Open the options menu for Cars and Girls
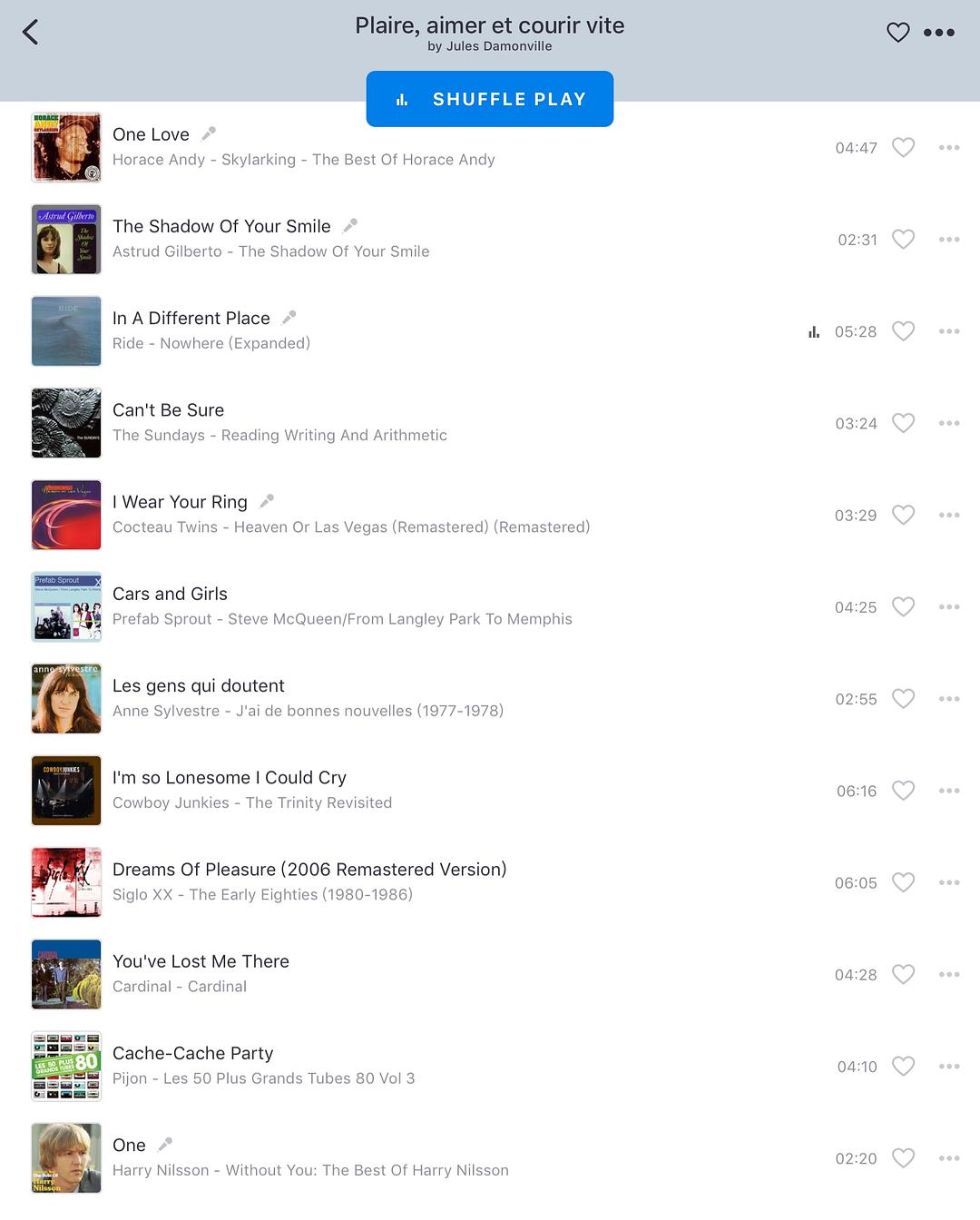The width and height of the screenshot is (980, 1220). (x=949, y=607)
